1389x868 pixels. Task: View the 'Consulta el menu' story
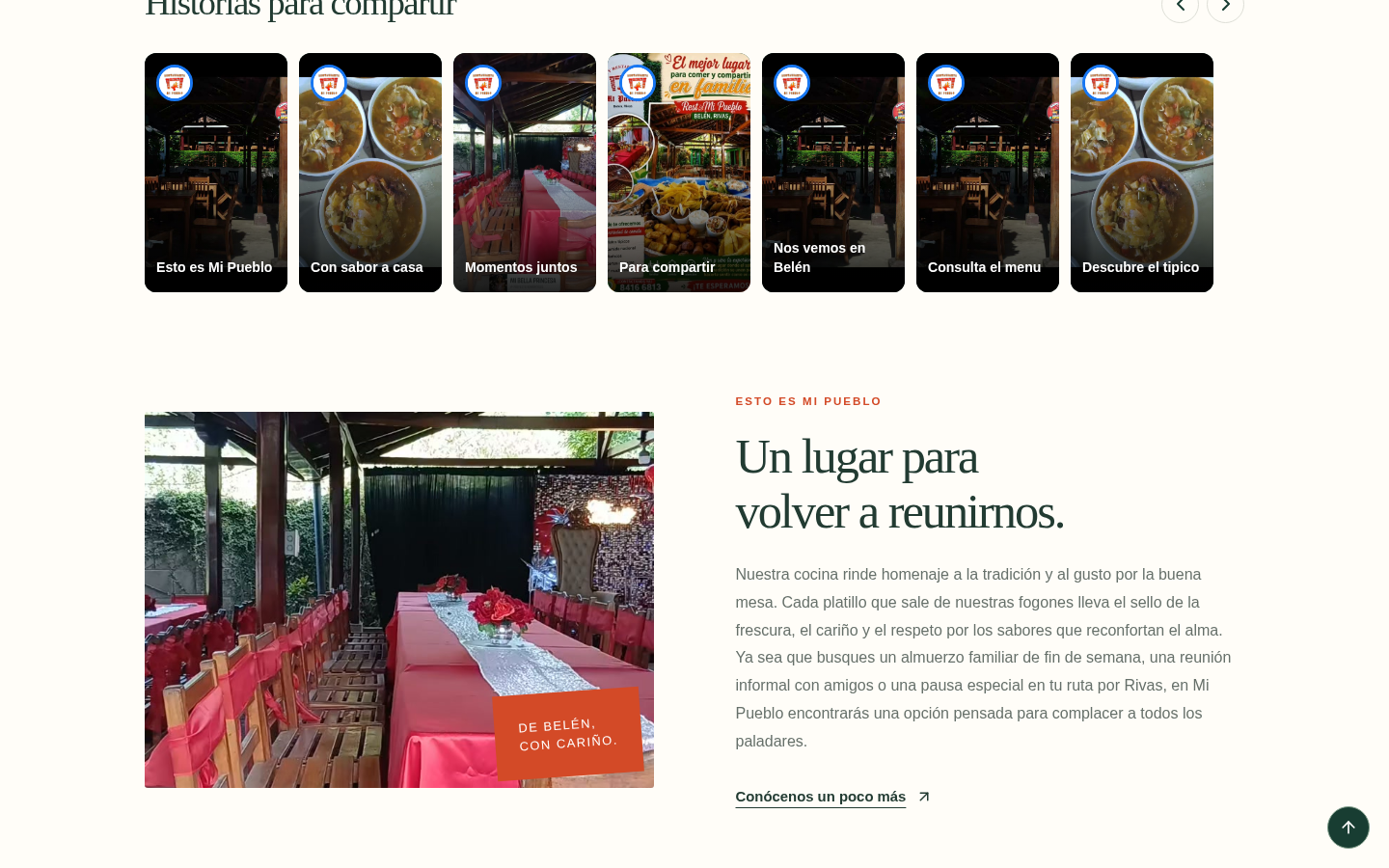click(988, 173)
